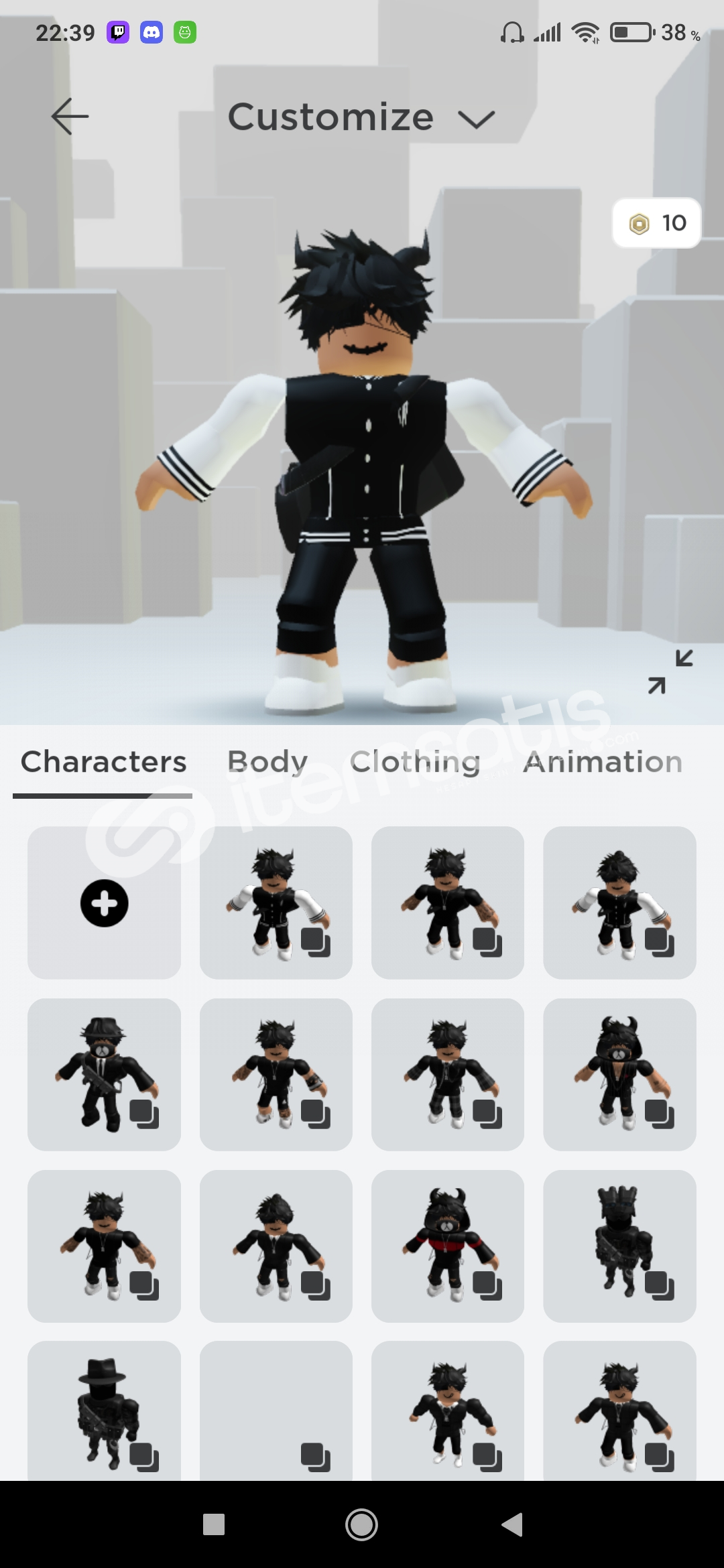
Task: Open the Robux balance showing 10
Action: [656, 223]
